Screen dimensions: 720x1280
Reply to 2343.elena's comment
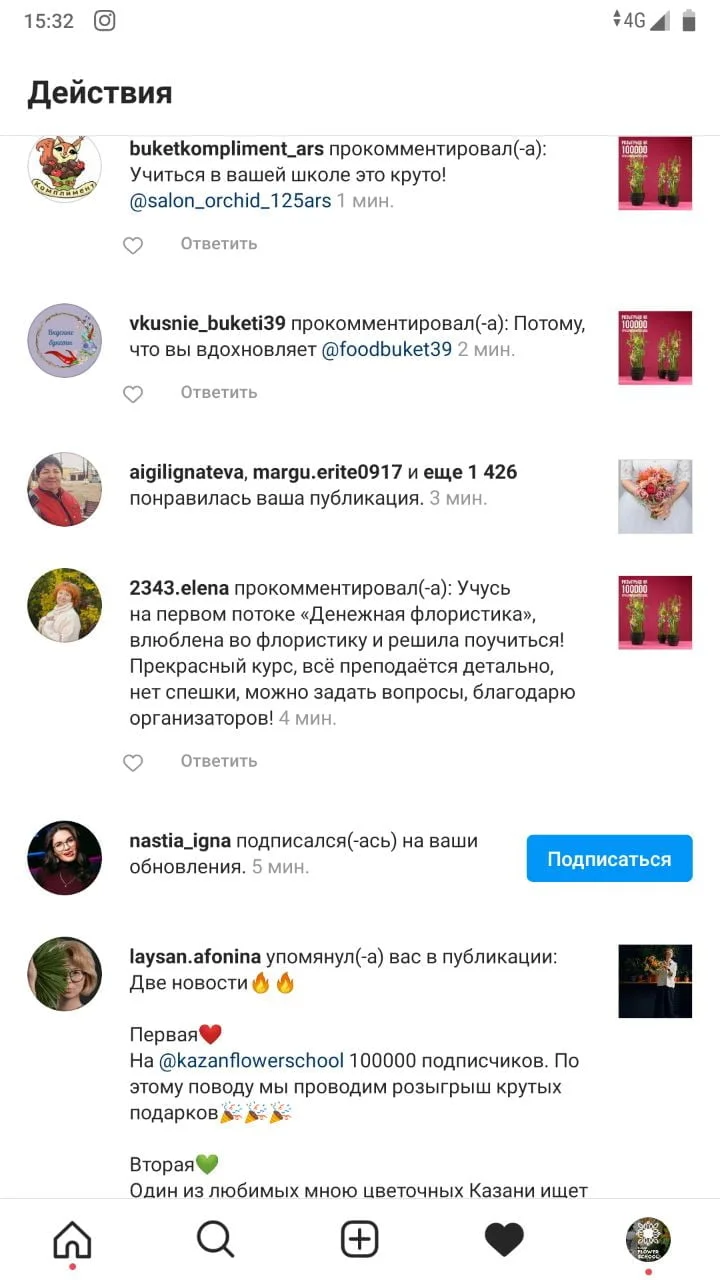click(x=218, y=761)
